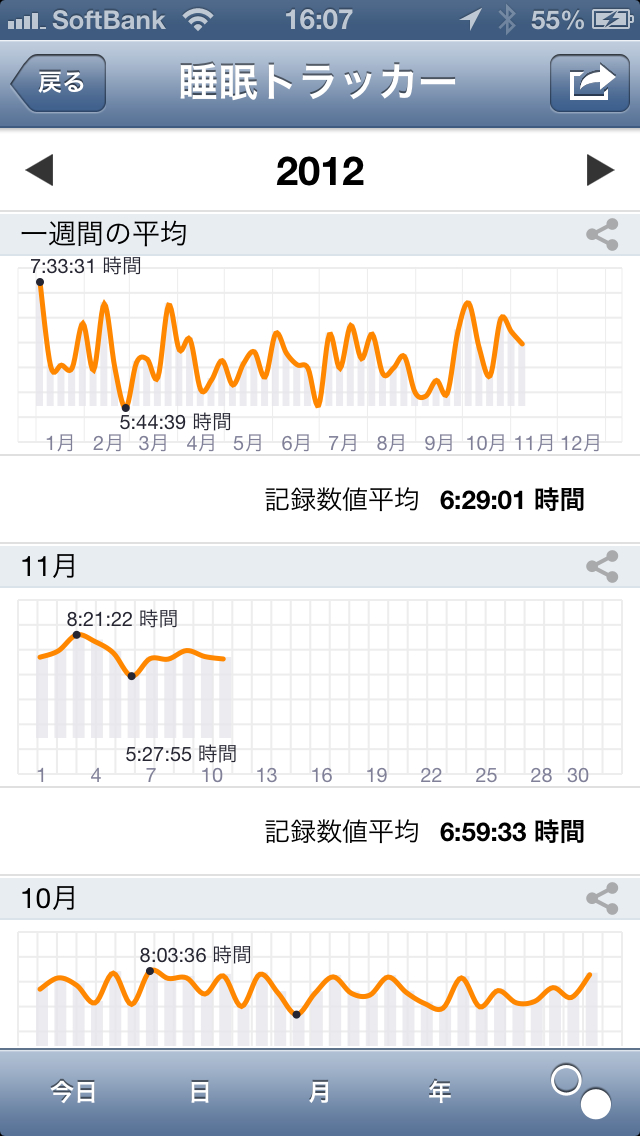The image size is (640, 1136).
Task: Open the share action in the top bar
Action: tap(589, 83)
